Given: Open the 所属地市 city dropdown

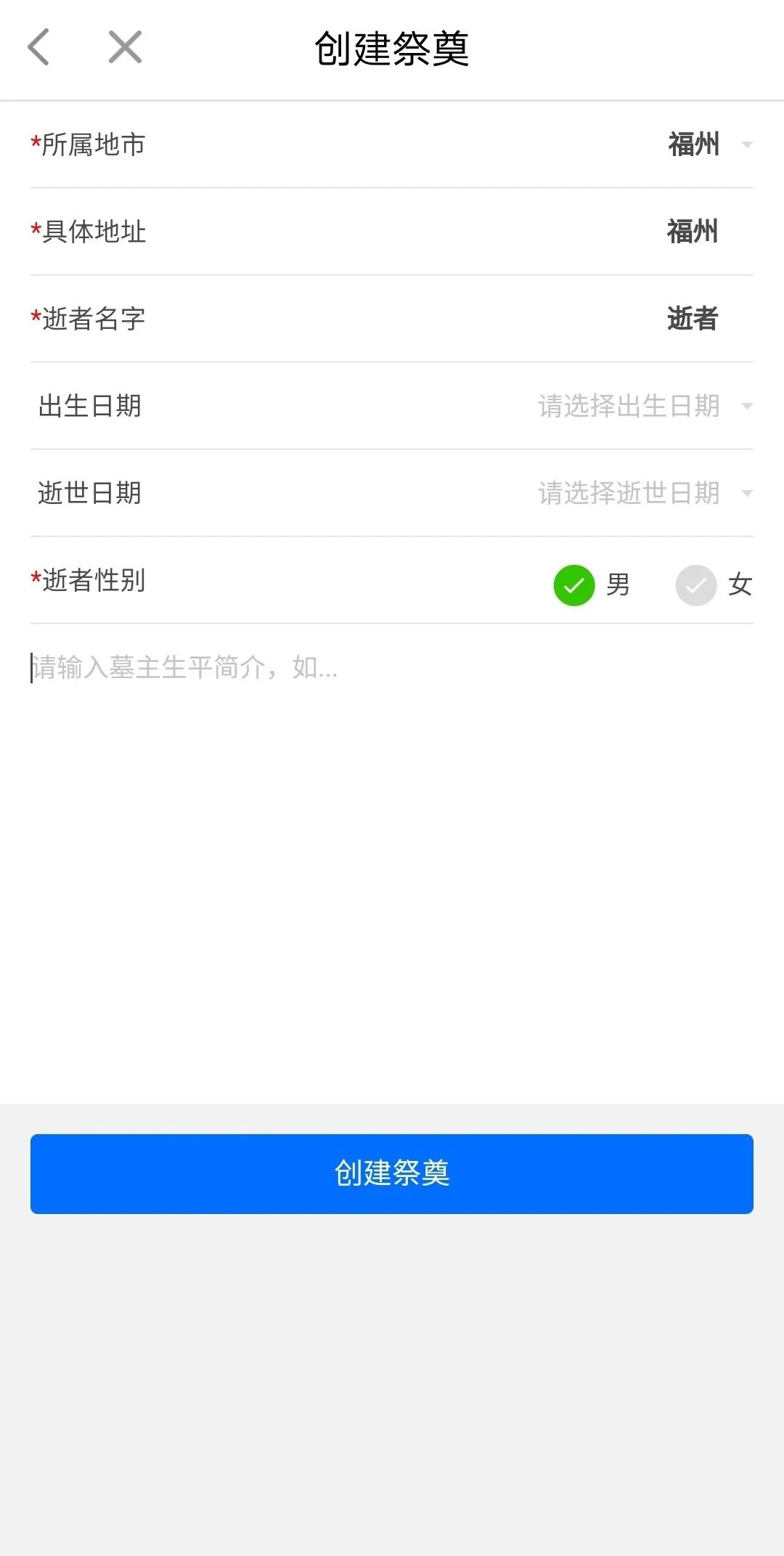Looking at the screenshot, I should pyautogui.click(x=708, y=144).
